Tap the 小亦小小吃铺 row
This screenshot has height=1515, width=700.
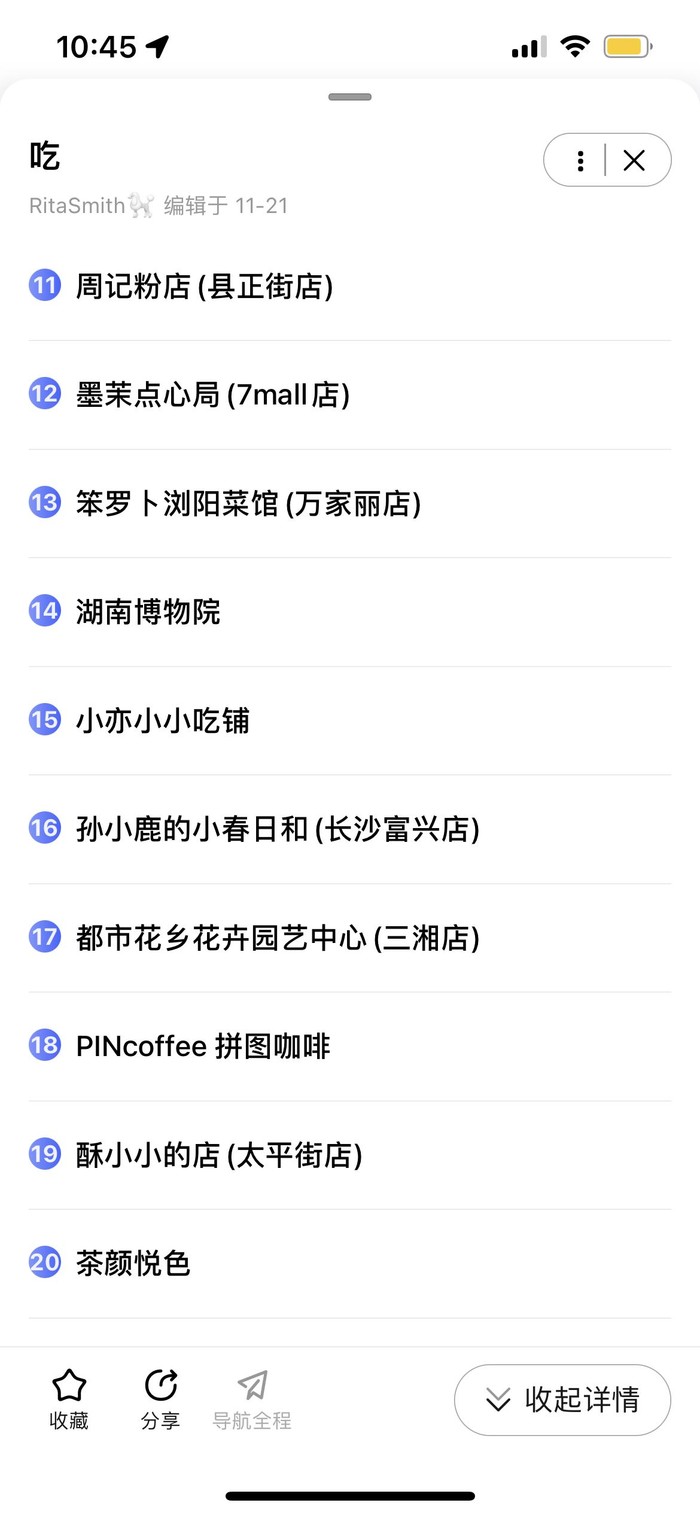pyautogui.click(x=163, y=720)
